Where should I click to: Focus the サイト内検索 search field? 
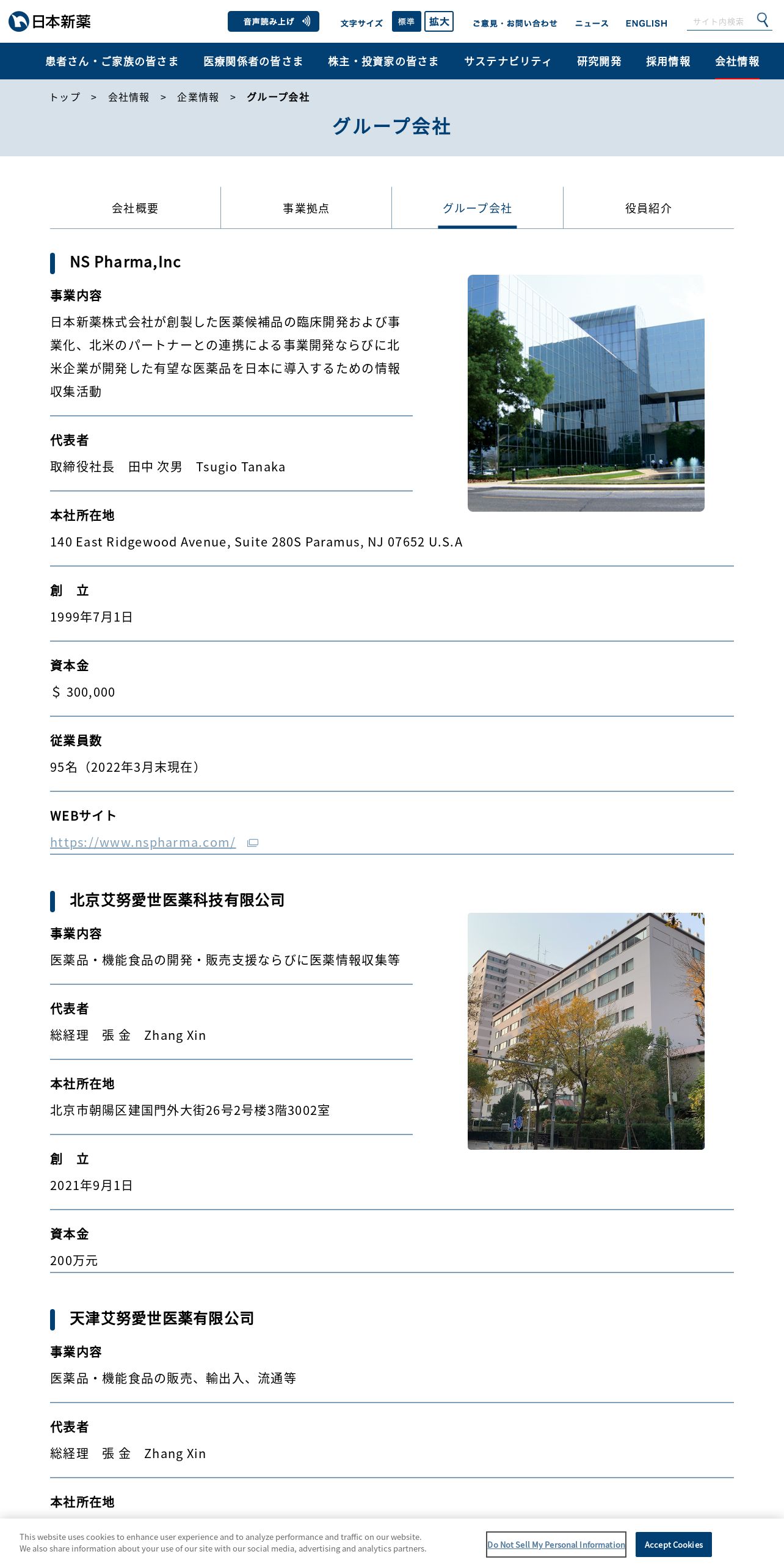point(720,21)
